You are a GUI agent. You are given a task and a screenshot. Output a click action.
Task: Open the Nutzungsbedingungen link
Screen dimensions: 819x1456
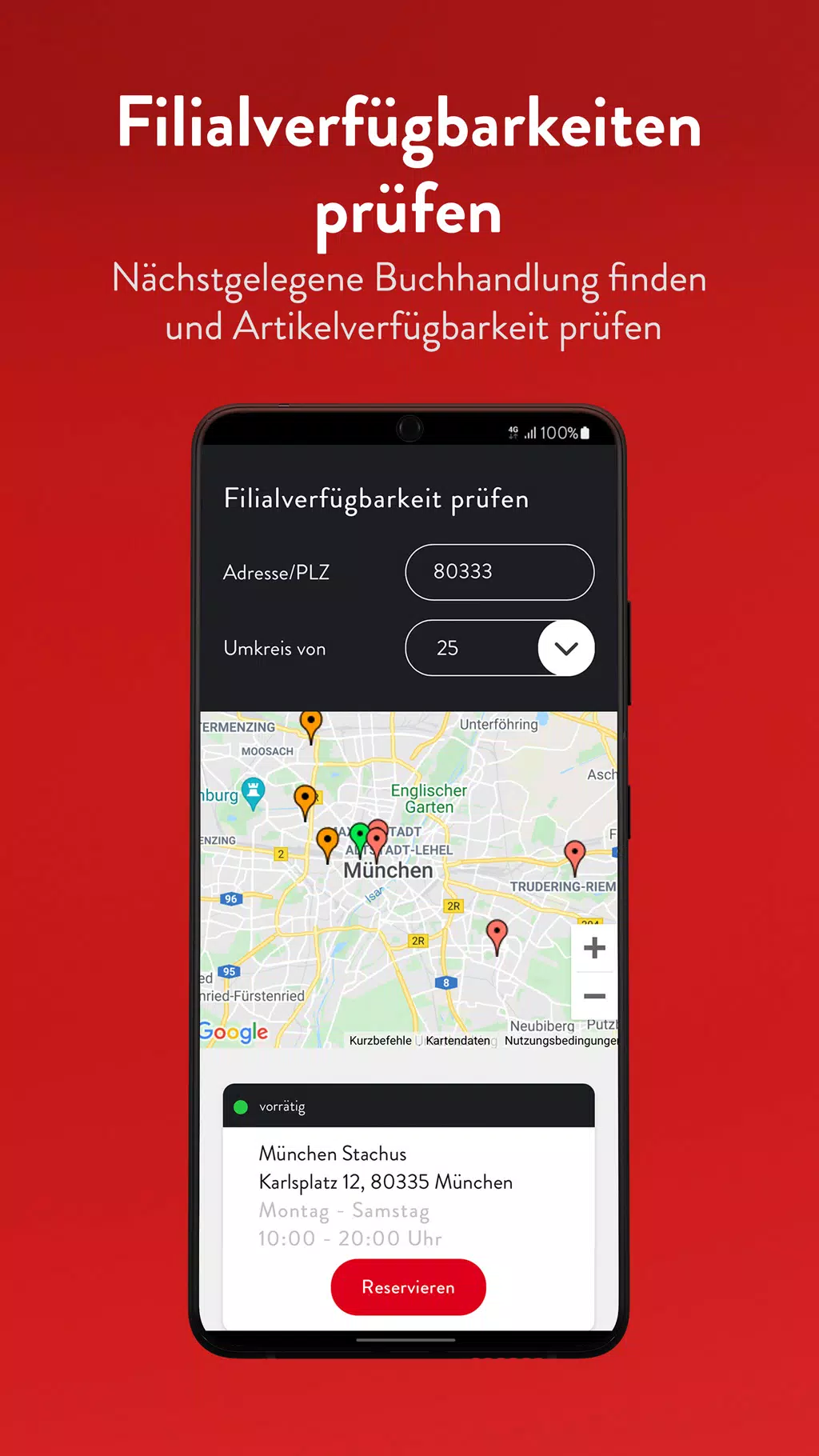(561, 1040)
